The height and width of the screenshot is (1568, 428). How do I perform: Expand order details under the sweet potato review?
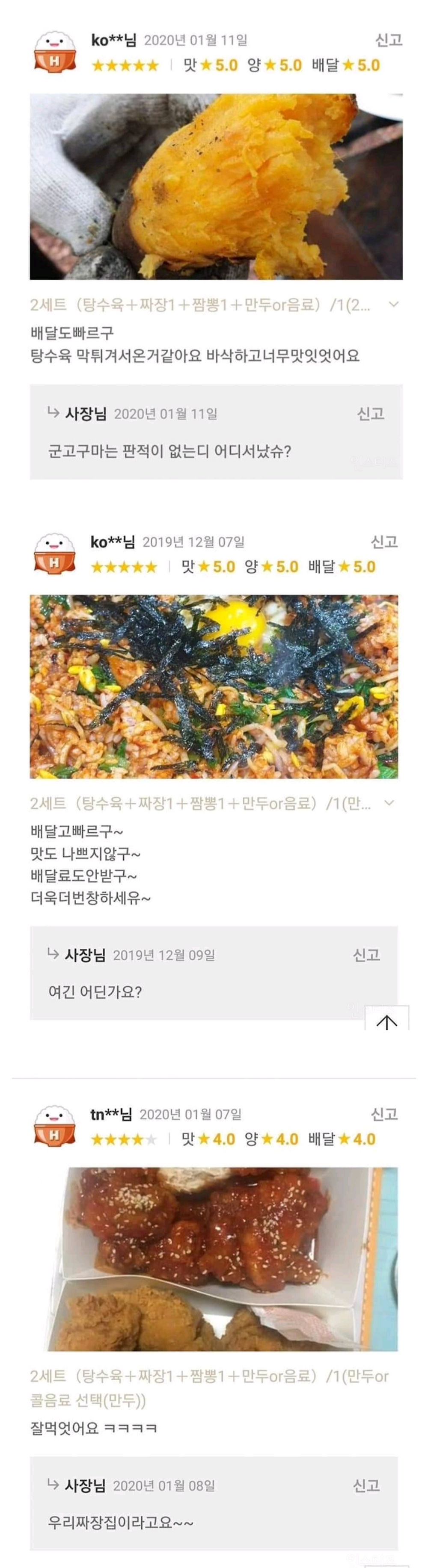[393, 305]
